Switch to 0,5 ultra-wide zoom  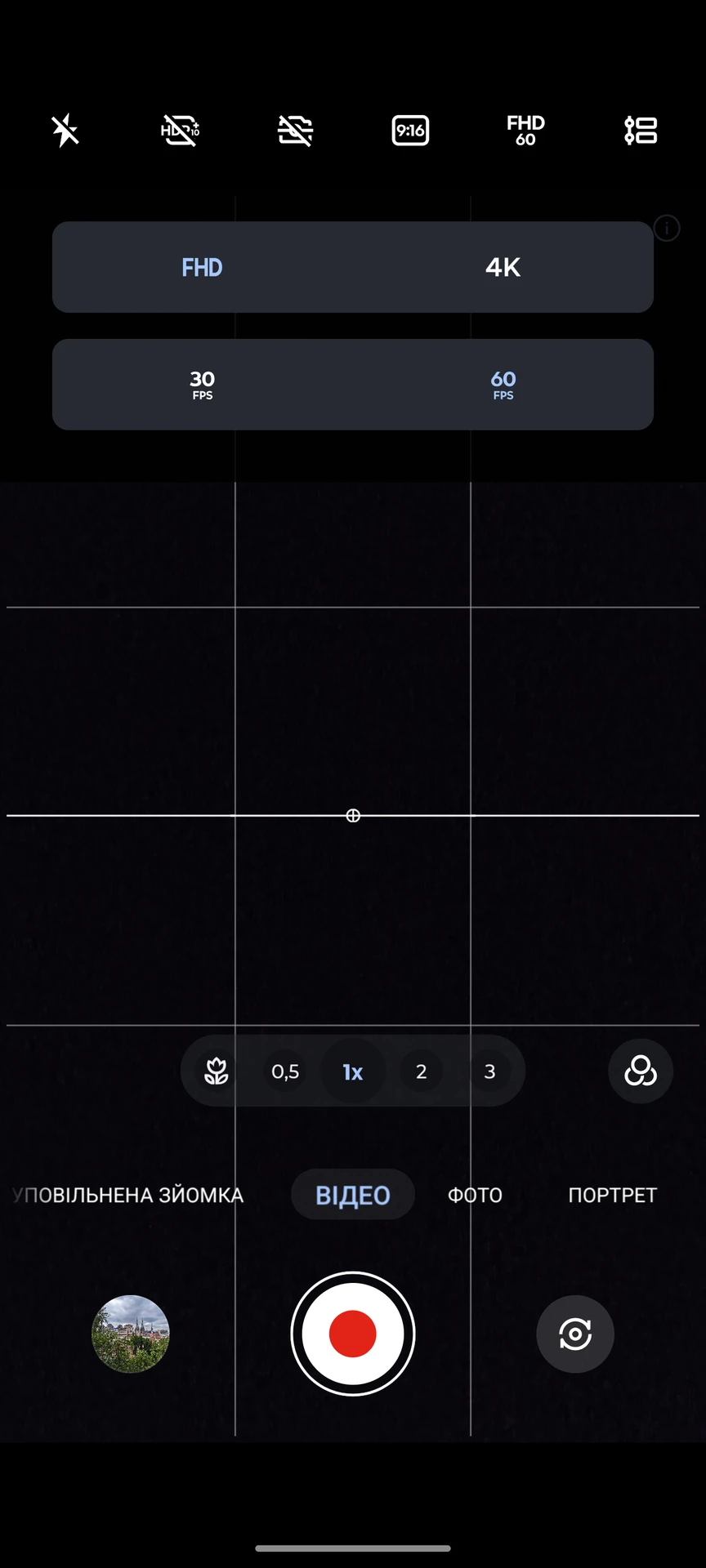(285, 1071)
